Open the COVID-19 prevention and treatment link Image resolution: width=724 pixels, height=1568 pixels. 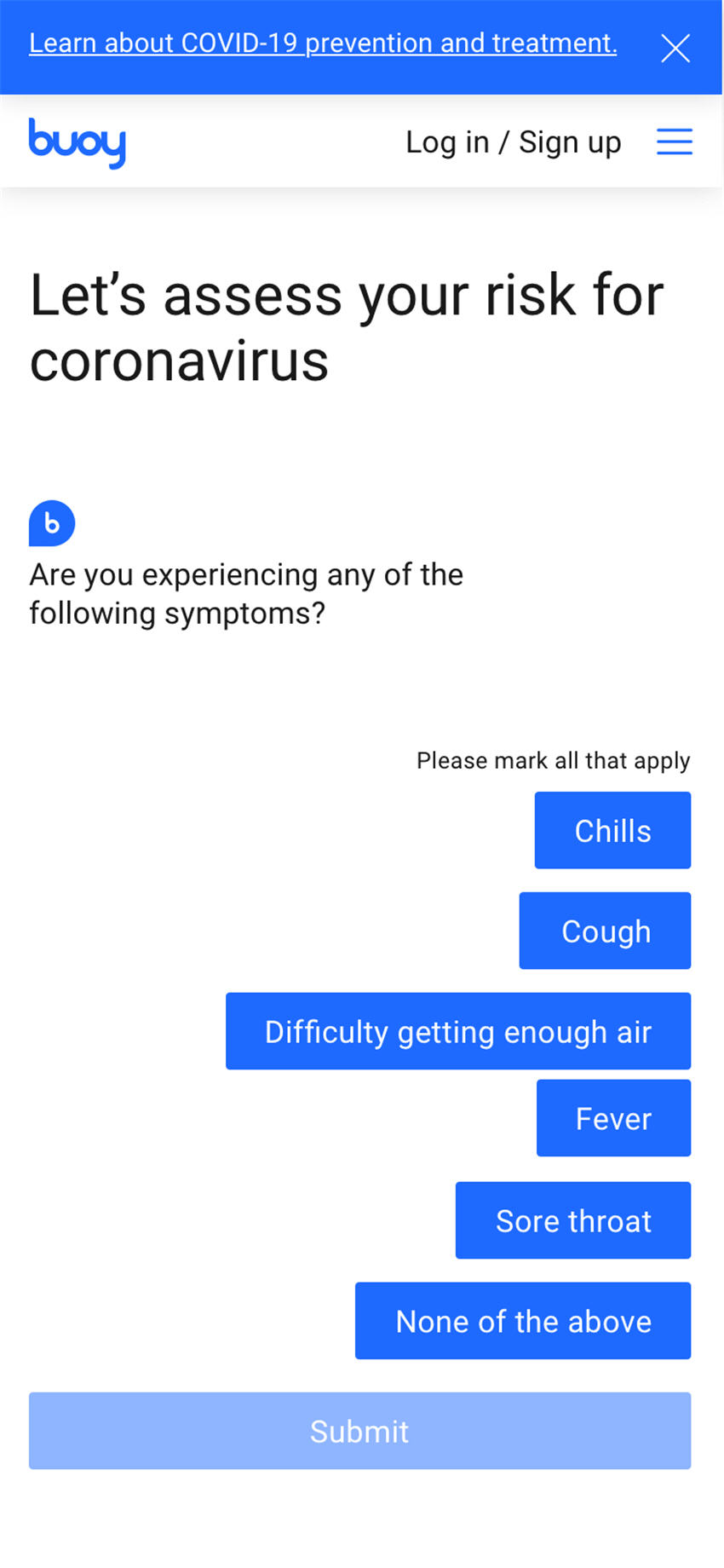pyautogui.click(x=323, y=43)
